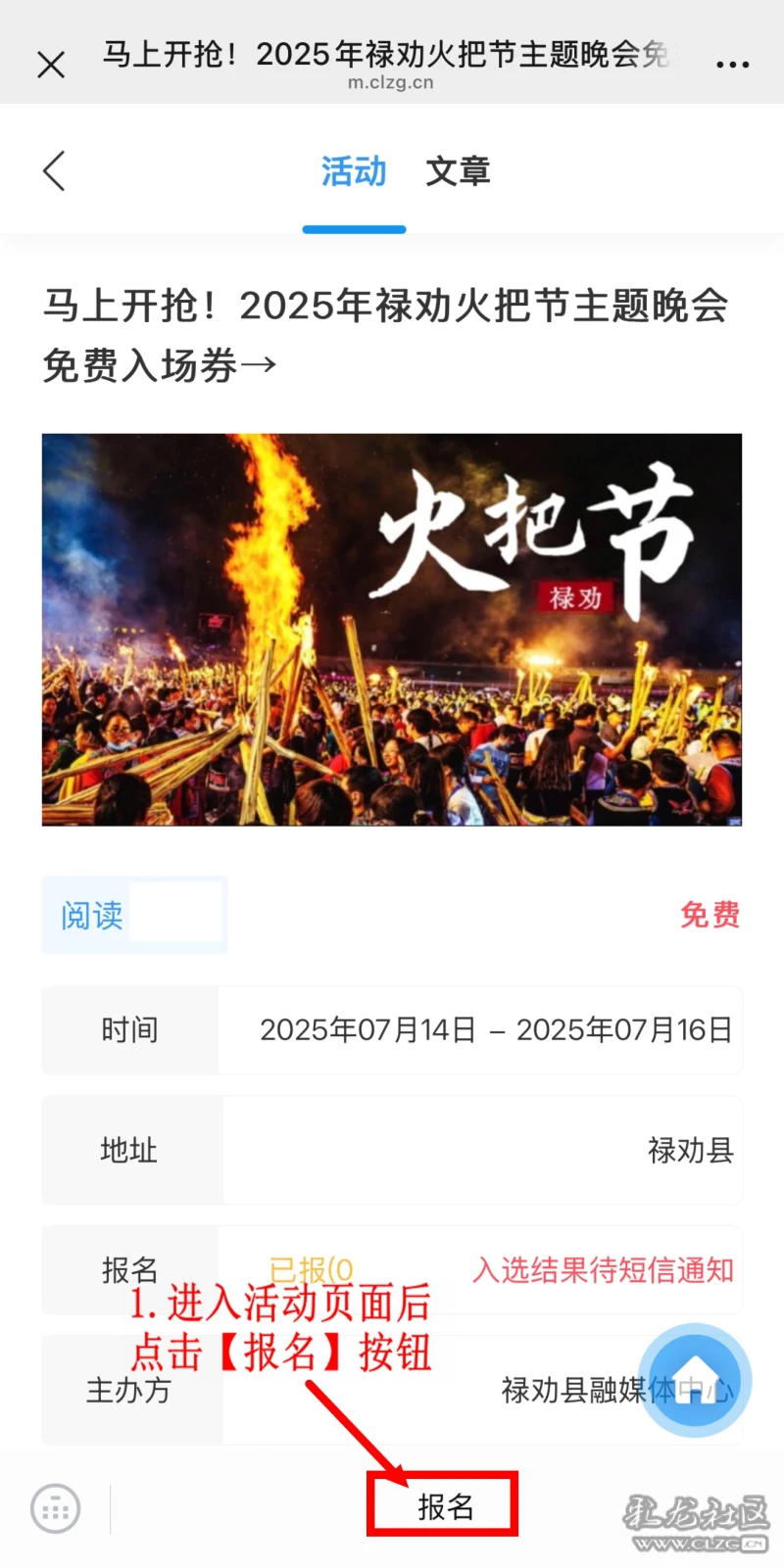Close the in-app browser page
Image resolution: width=784 pixels, height=1568 pixels.
(x=50, y=65)
